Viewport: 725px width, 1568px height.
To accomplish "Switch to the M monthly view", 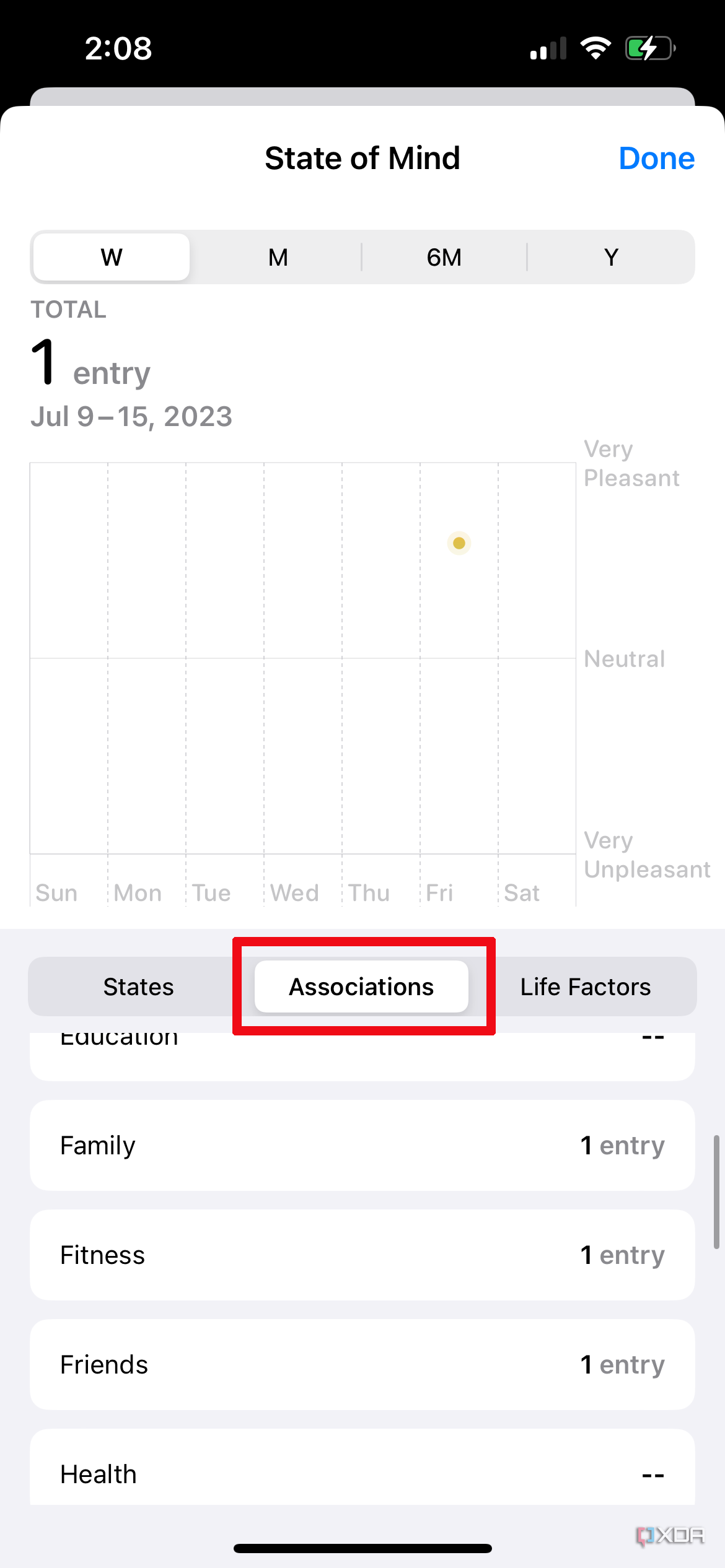I will point(277,256).
